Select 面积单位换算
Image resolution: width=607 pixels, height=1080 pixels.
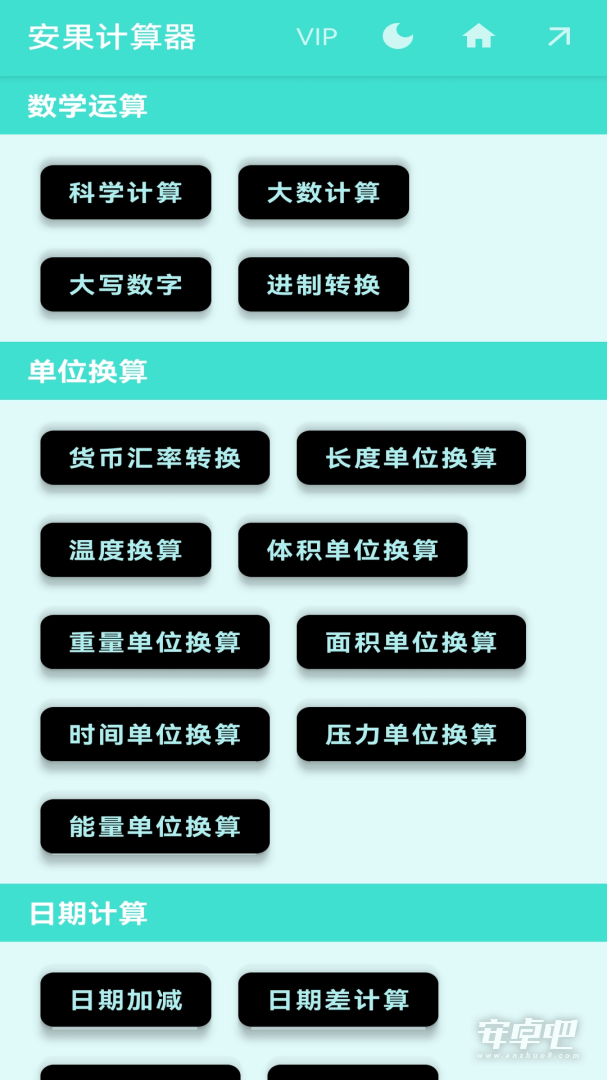click(411, 642)
